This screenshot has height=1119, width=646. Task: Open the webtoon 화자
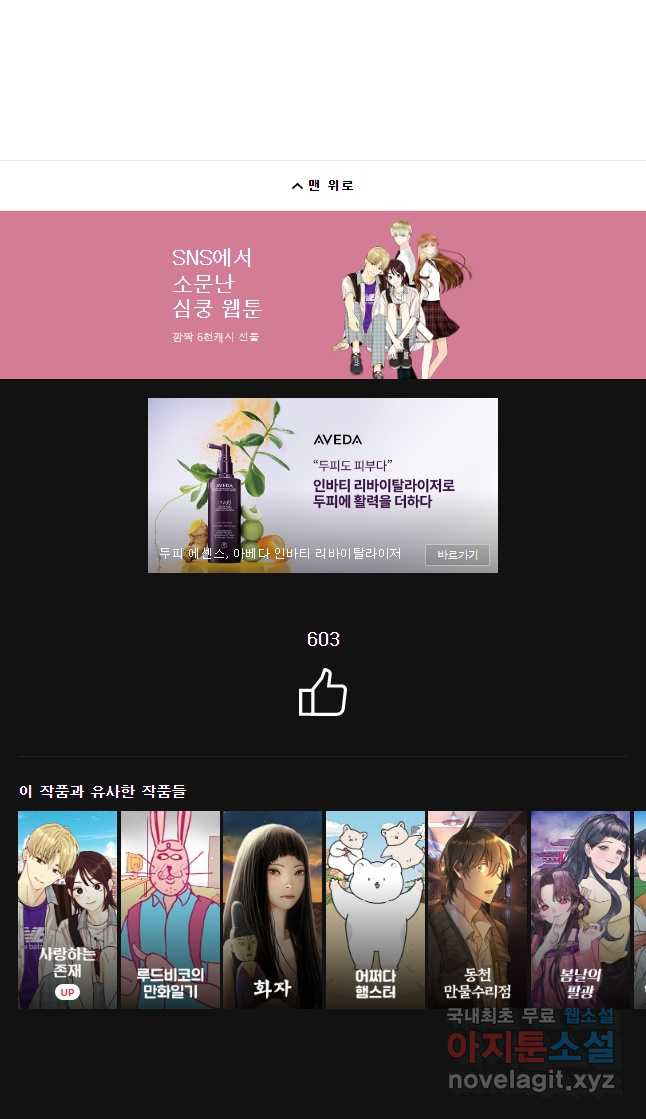coord(272,909)
